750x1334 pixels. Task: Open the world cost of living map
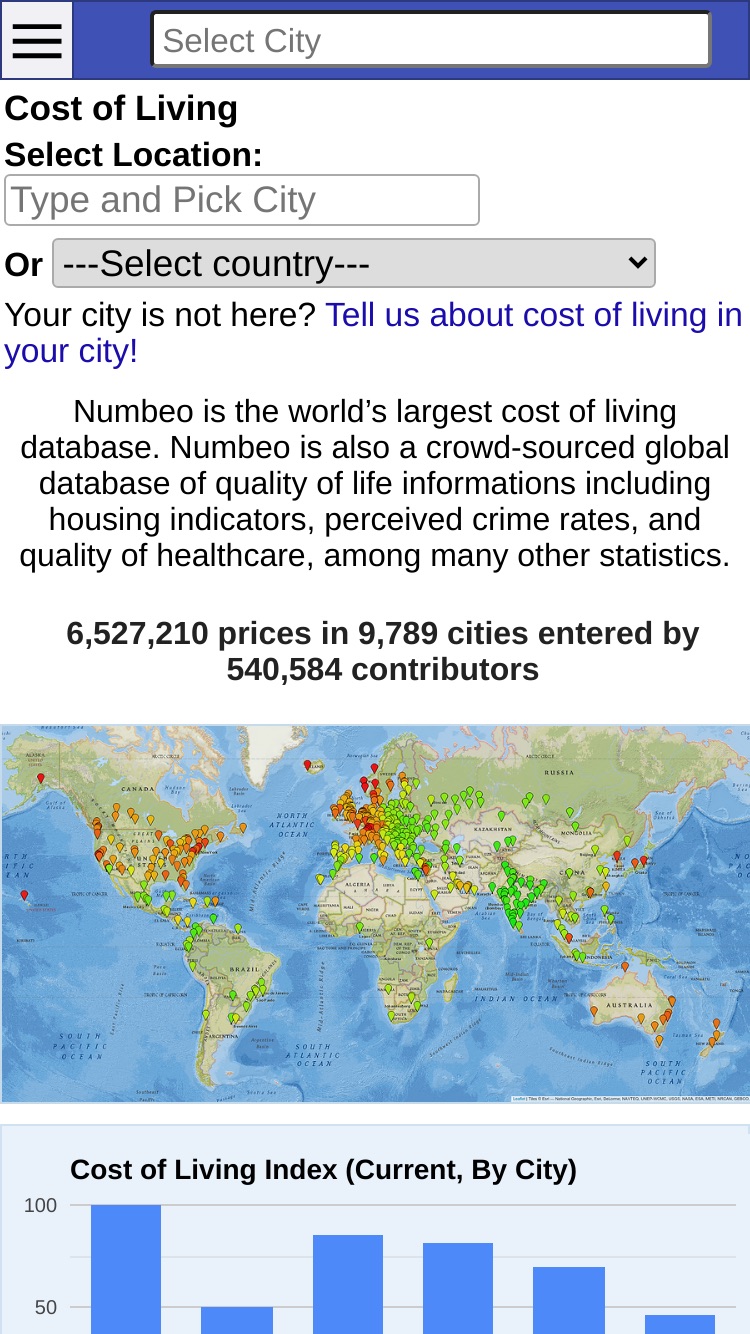(x=375, y=914)
